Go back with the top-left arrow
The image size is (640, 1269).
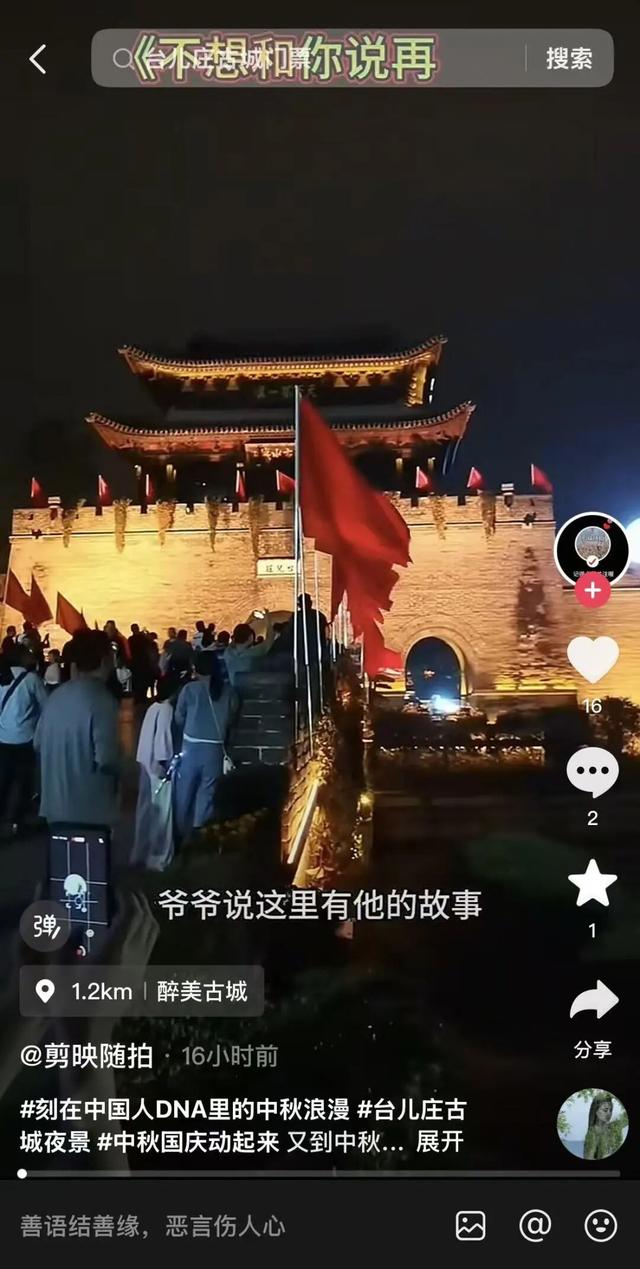pyautogui.click(x=37, y=59)
